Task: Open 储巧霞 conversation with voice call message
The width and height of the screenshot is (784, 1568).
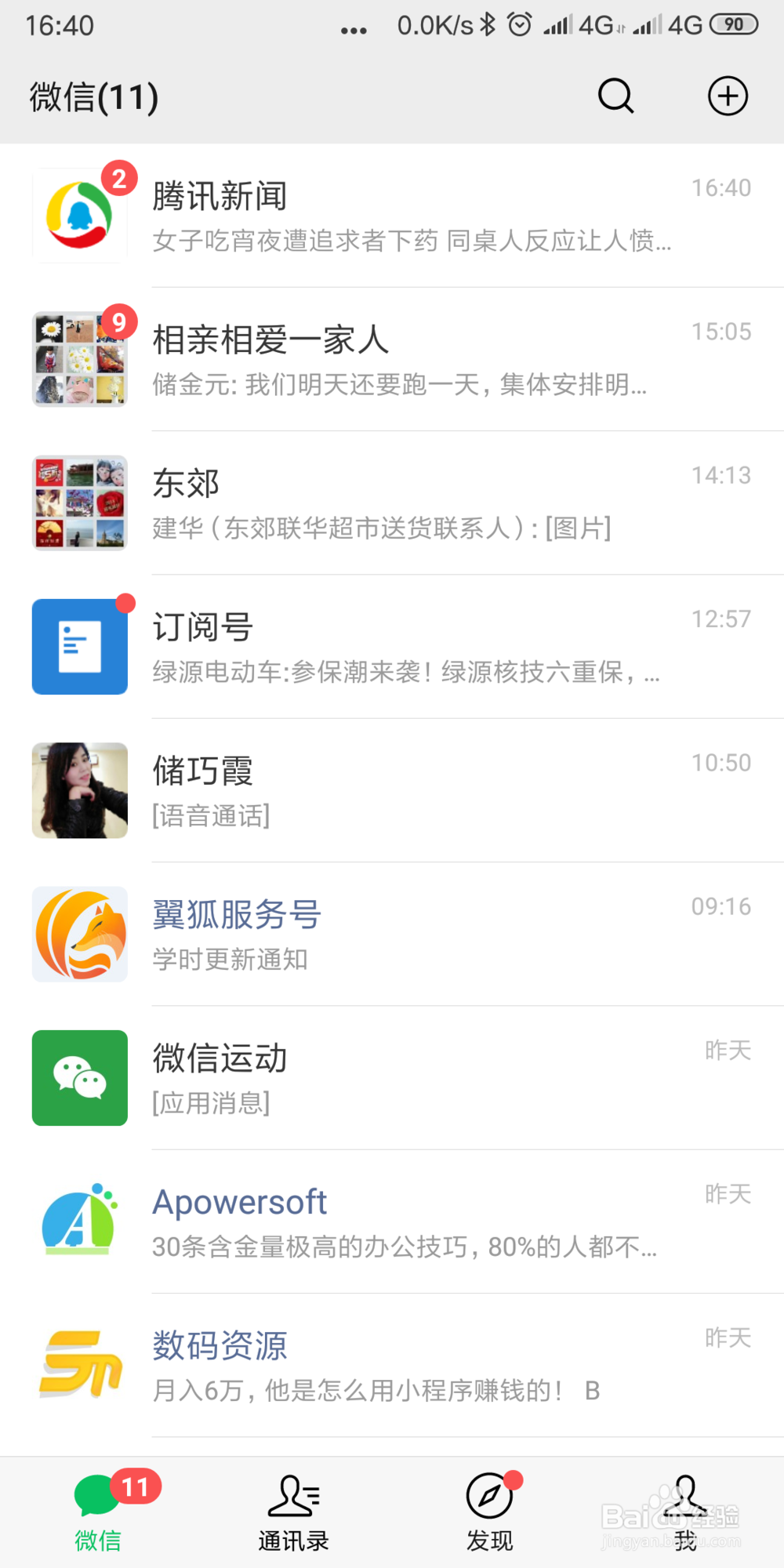Action: click(x=392, y=789)
